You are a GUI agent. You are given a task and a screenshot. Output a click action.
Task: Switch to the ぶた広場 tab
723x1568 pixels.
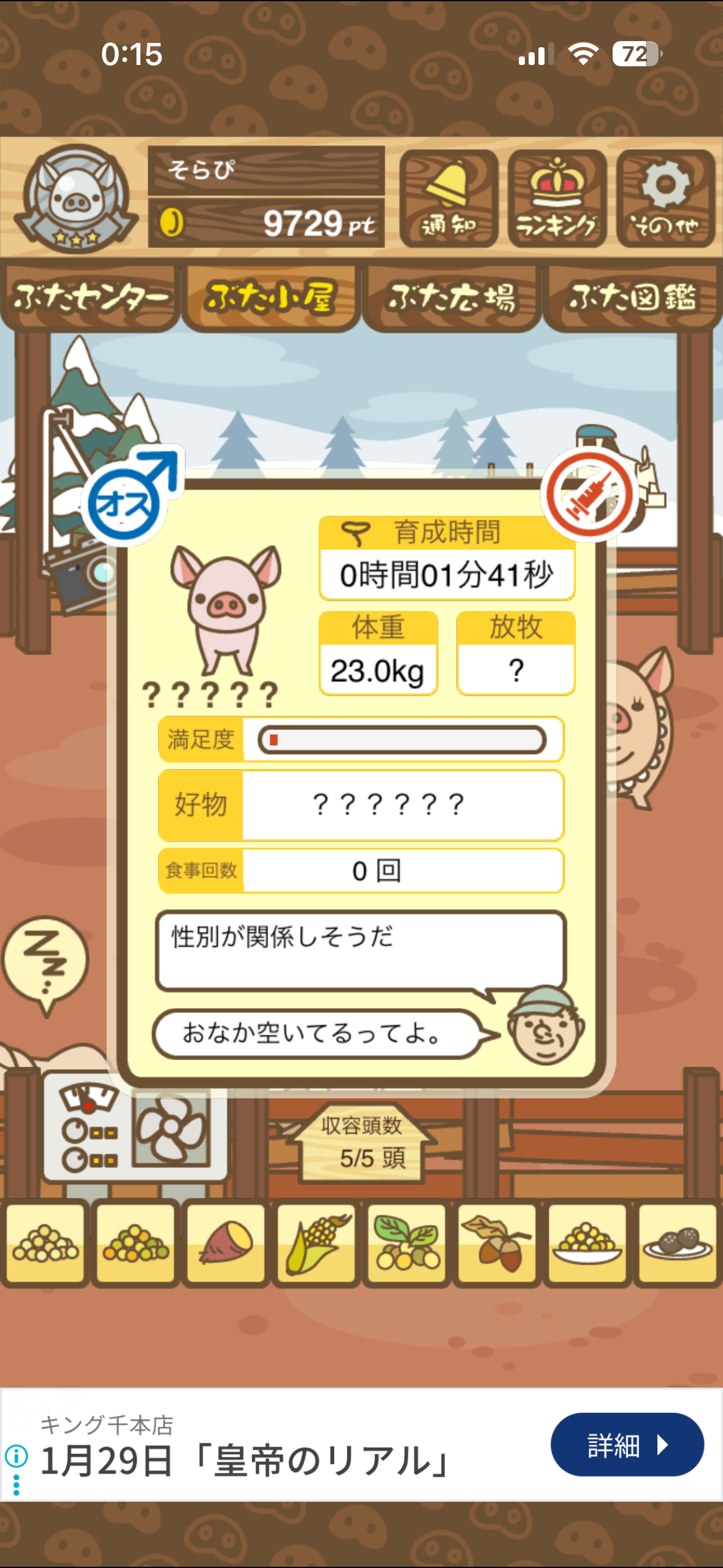(x=451, y=298)
